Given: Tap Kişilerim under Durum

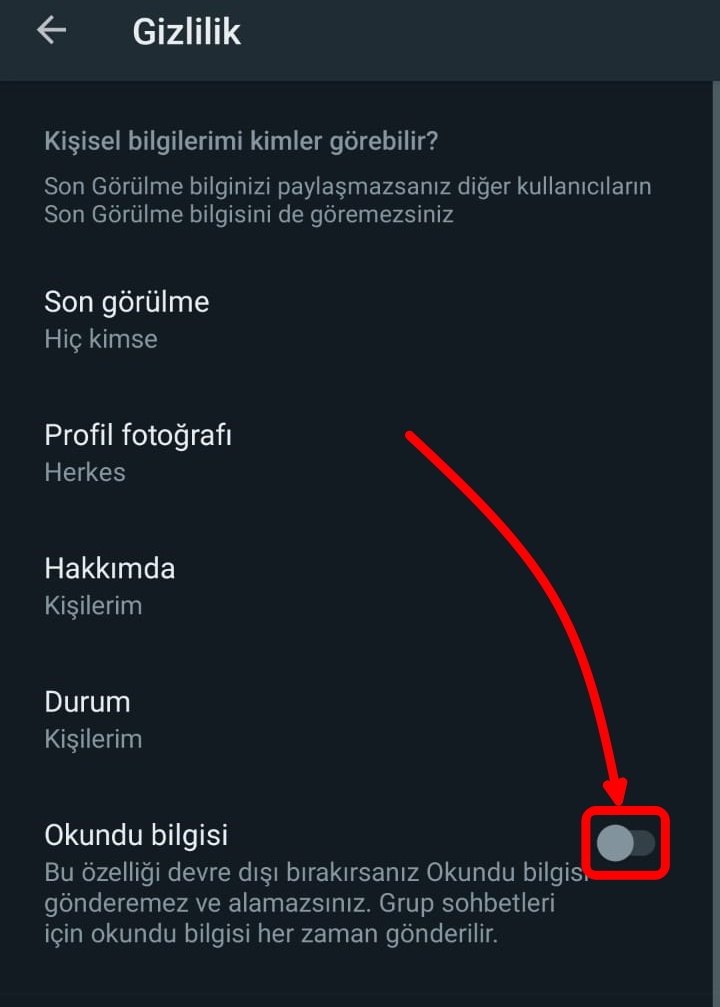Looking at the screenshot, I should click(93, 739).
